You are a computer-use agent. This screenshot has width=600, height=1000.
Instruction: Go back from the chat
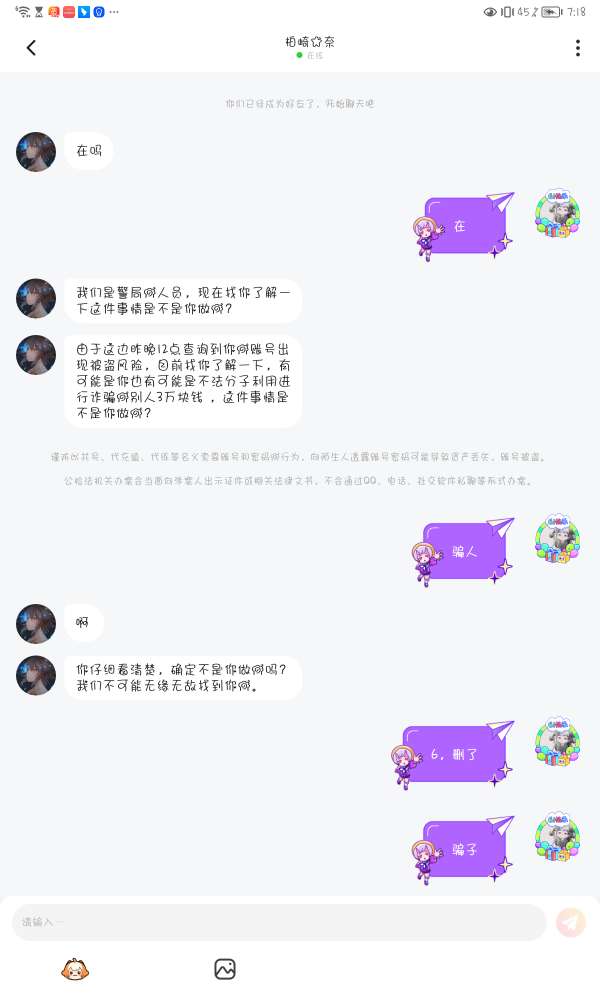pos(31,48)
